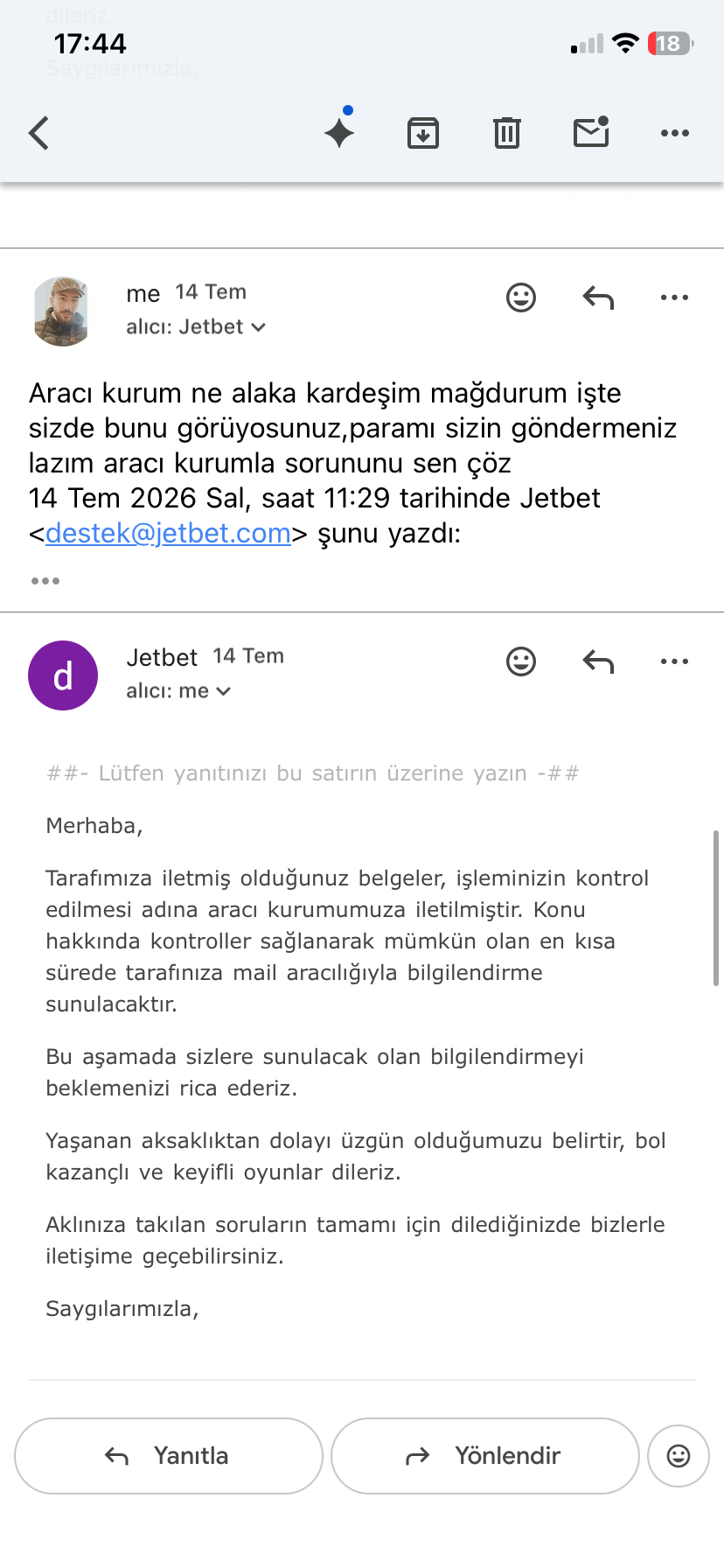The image size is (724, 1568).
Task: Add emoji reaction to my sent message
Action: 521,297
